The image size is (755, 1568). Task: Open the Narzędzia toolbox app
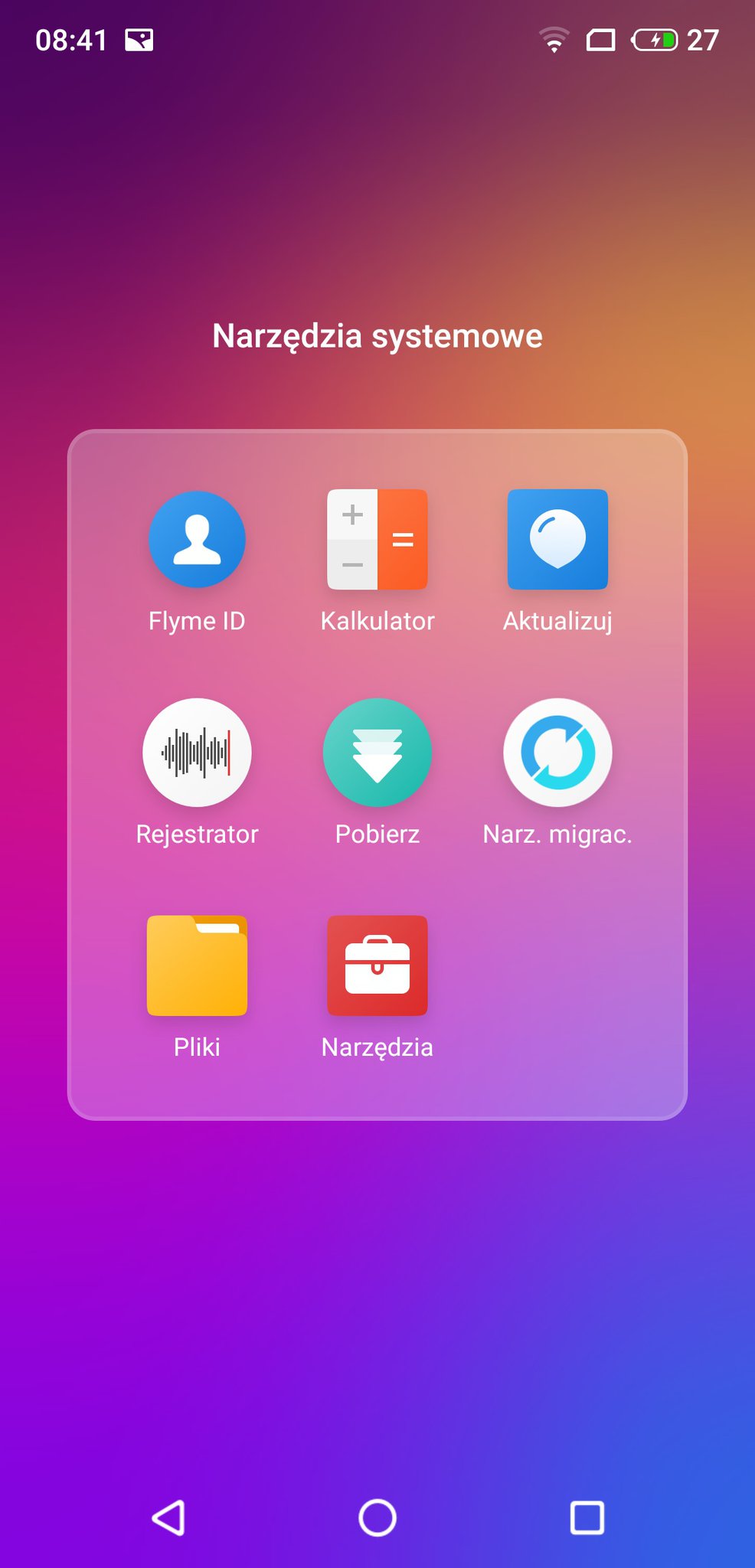[377, 965]
